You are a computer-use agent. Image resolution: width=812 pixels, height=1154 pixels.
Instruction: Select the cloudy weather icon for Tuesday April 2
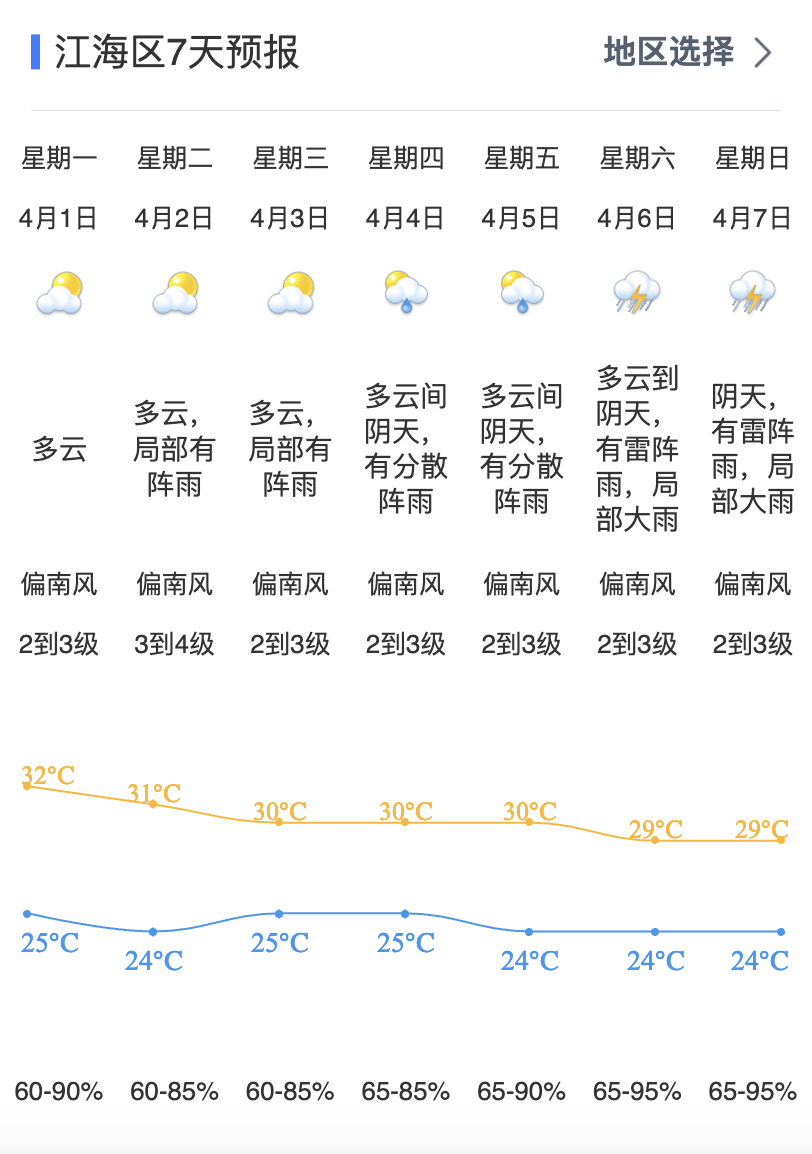click(174, 293)
